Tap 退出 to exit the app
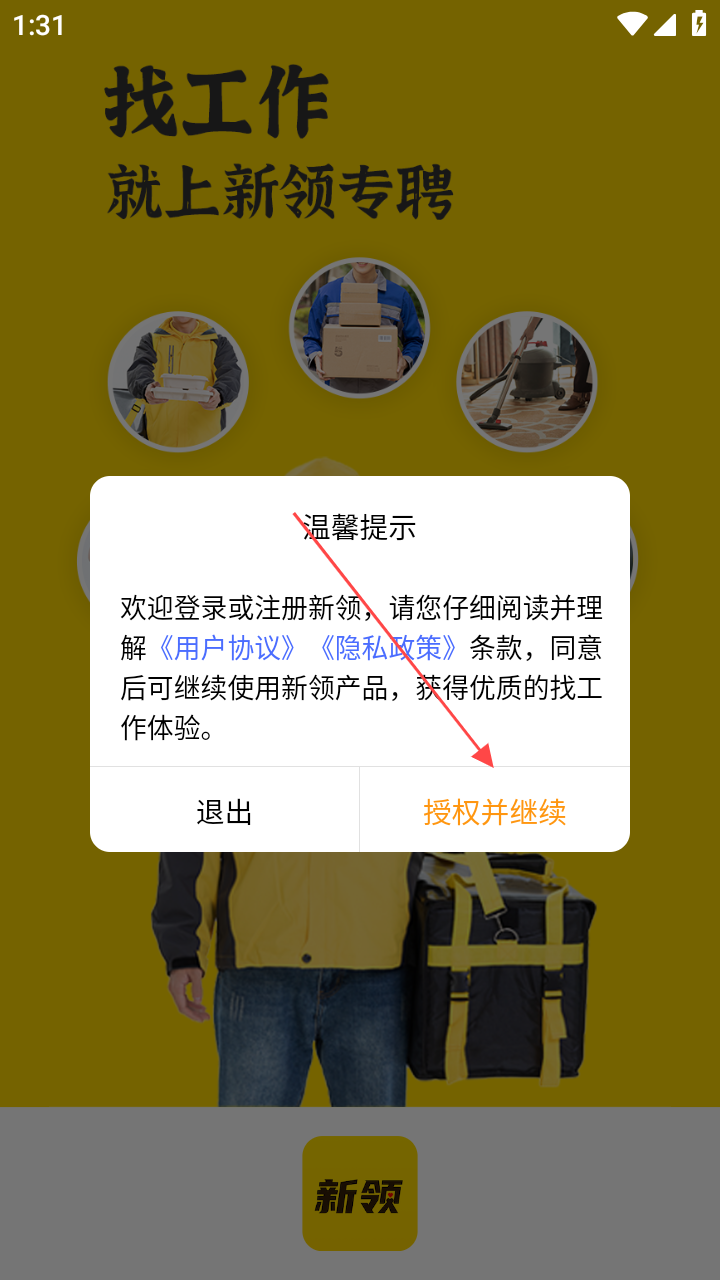Image resolution: width=720 pixels, height=1280 pixels. 224,811
